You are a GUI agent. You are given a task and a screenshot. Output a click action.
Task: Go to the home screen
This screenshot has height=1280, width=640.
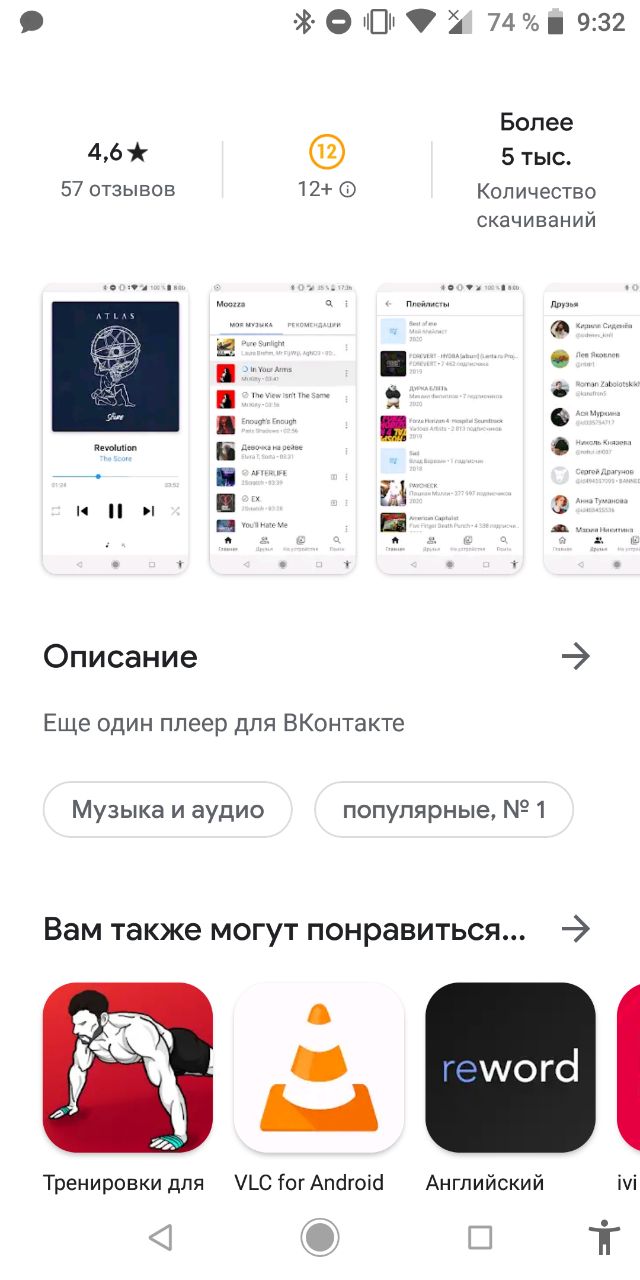320,1238
